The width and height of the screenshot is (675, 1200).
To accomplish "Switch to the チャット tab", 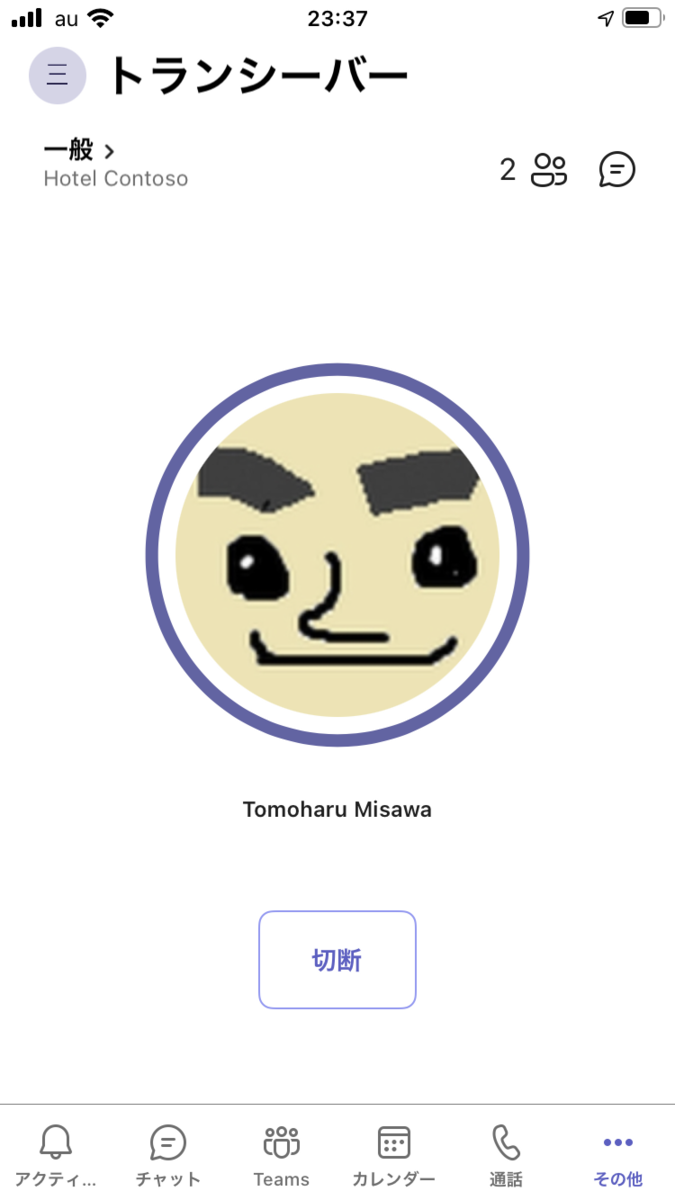I will (168, 1155).
